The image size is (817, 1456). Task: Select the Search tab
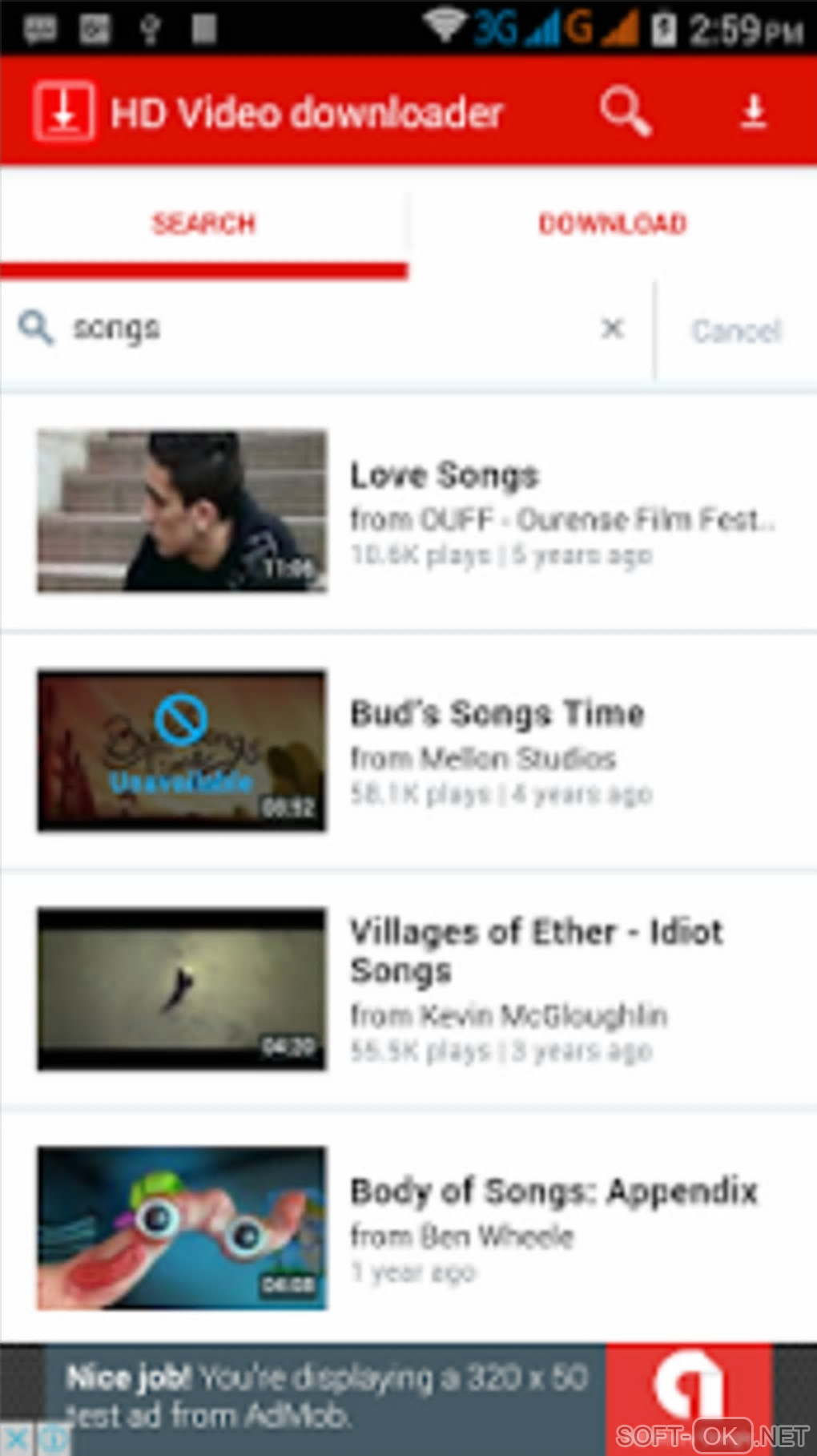[x=203, y=224]
